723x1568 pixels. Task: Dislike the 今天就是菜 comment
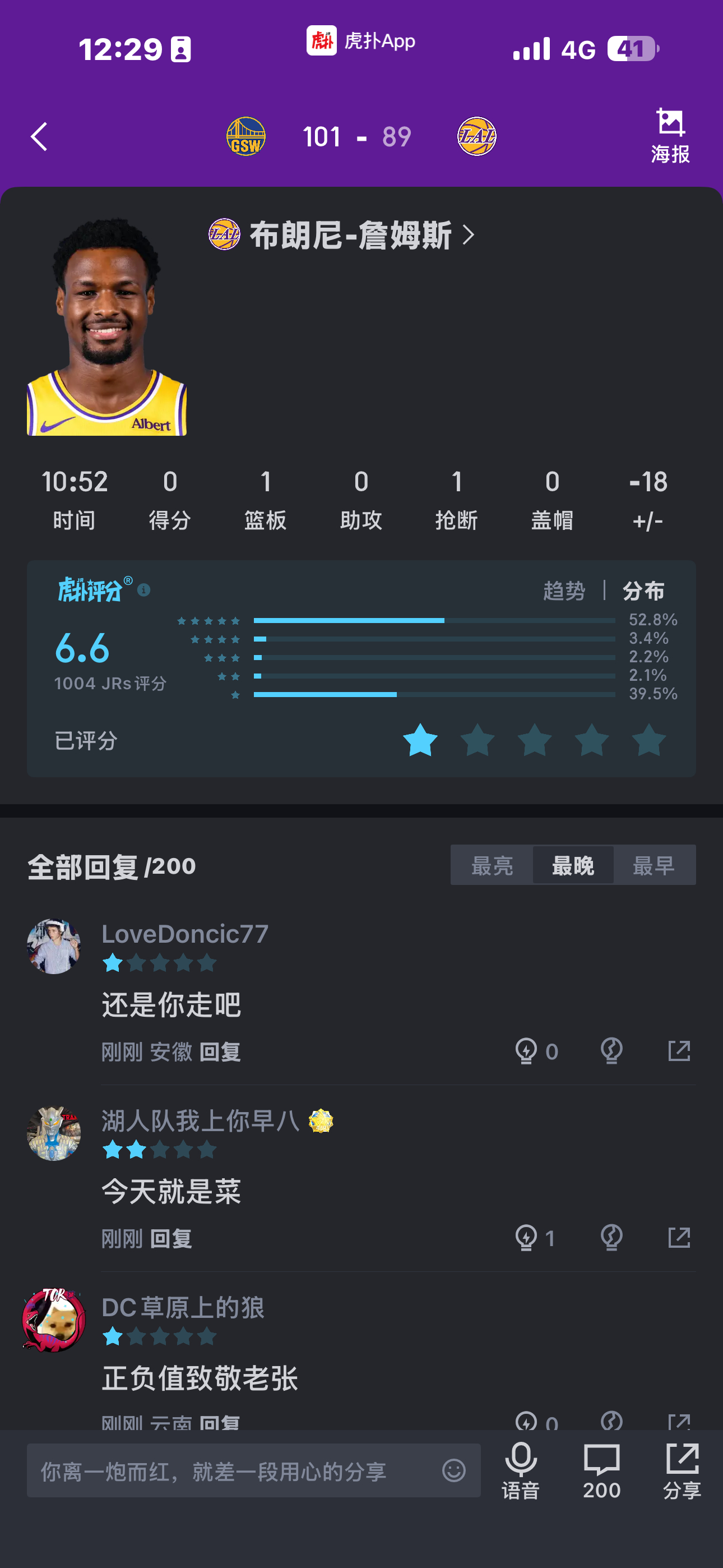[x=611, y=1238]
